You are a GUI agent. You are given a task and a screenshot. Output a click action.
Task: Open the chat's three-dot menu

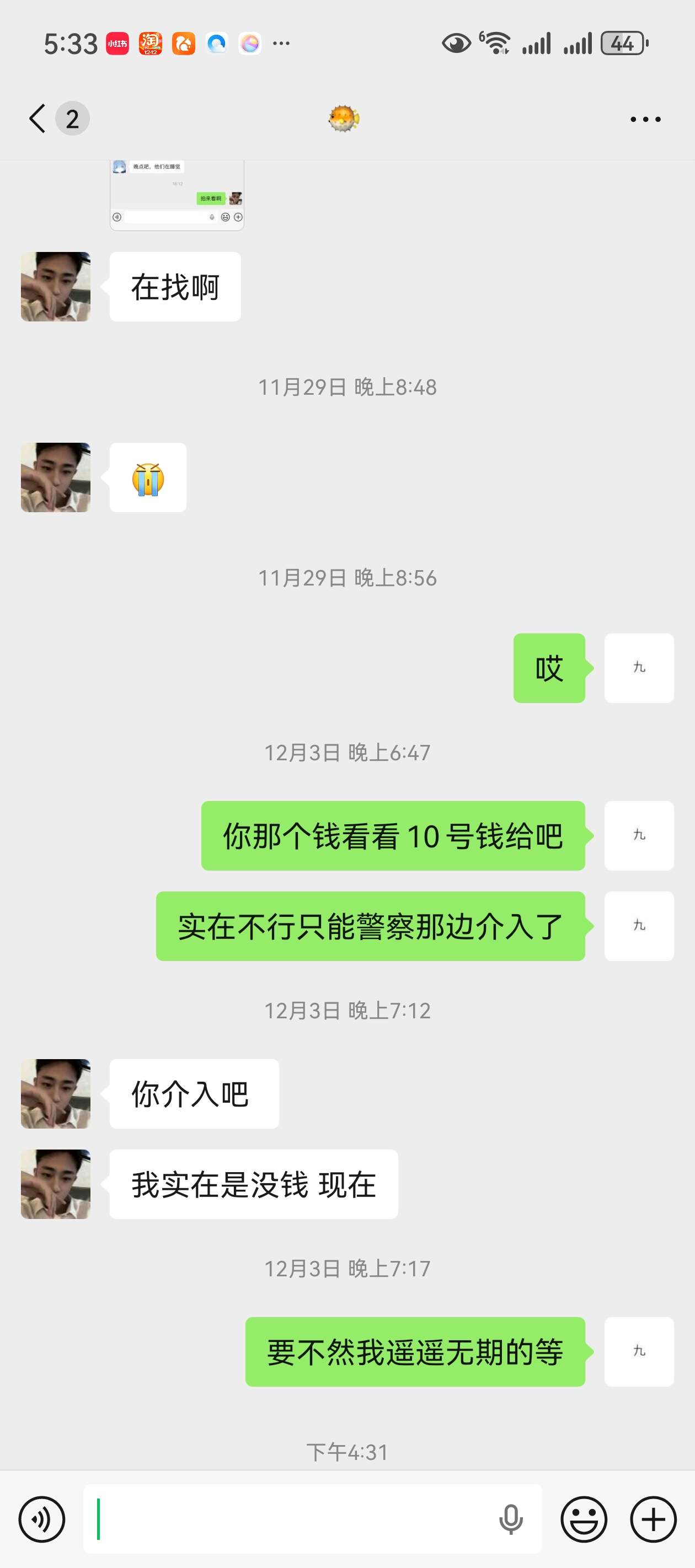coord(645,119)
